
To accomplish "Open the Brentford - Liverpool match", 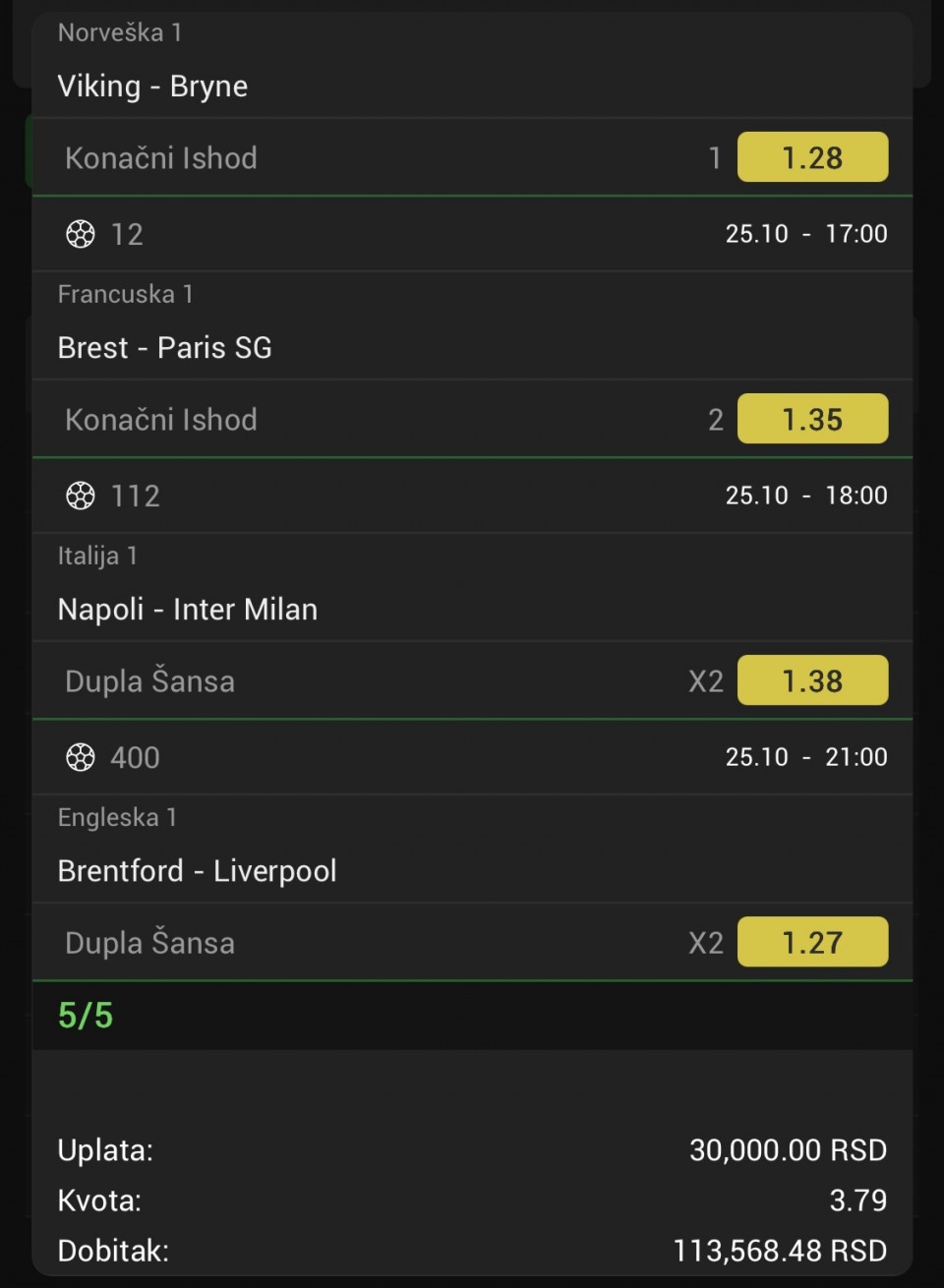I will click(x=197, y=871).
